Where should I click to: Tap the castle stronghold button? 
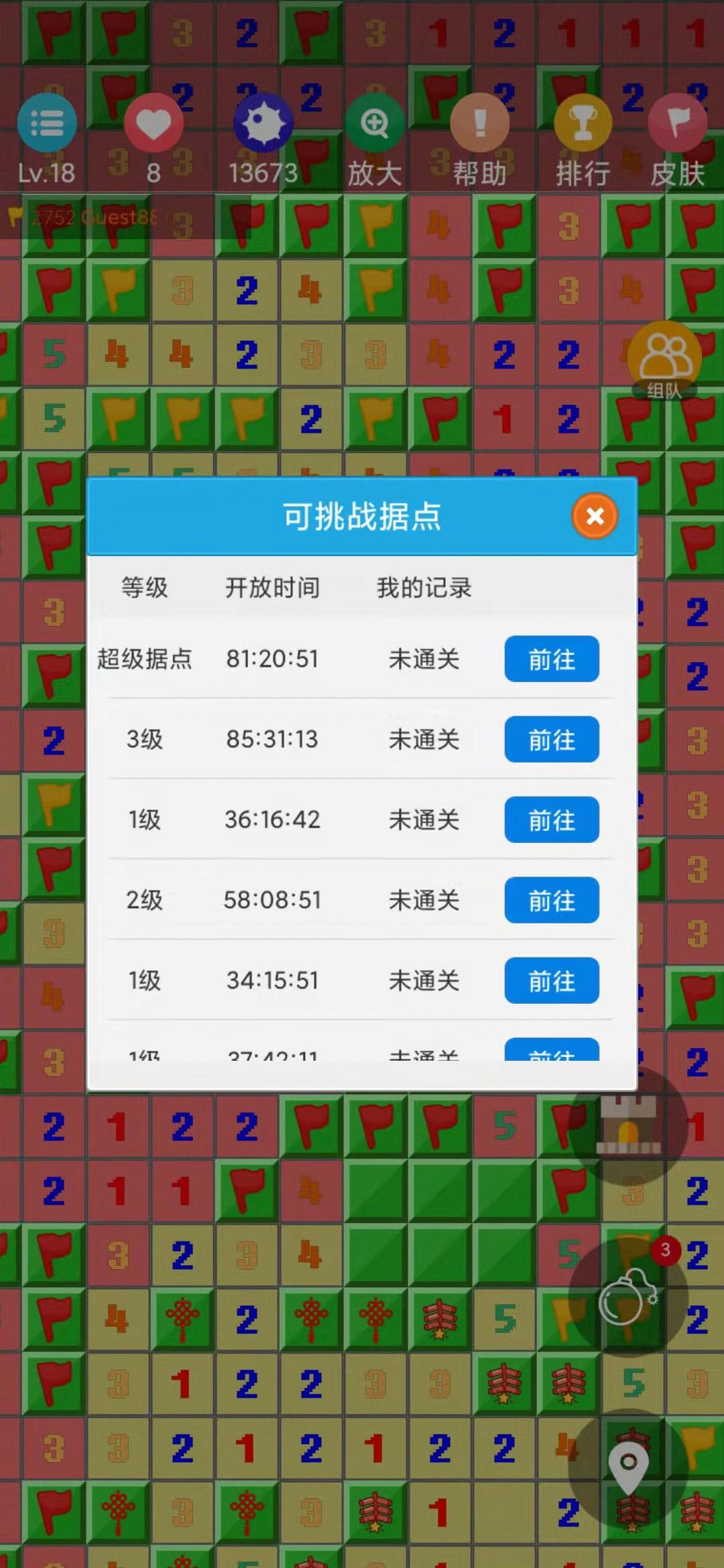pyautogui.click(x=628, y=1125)
